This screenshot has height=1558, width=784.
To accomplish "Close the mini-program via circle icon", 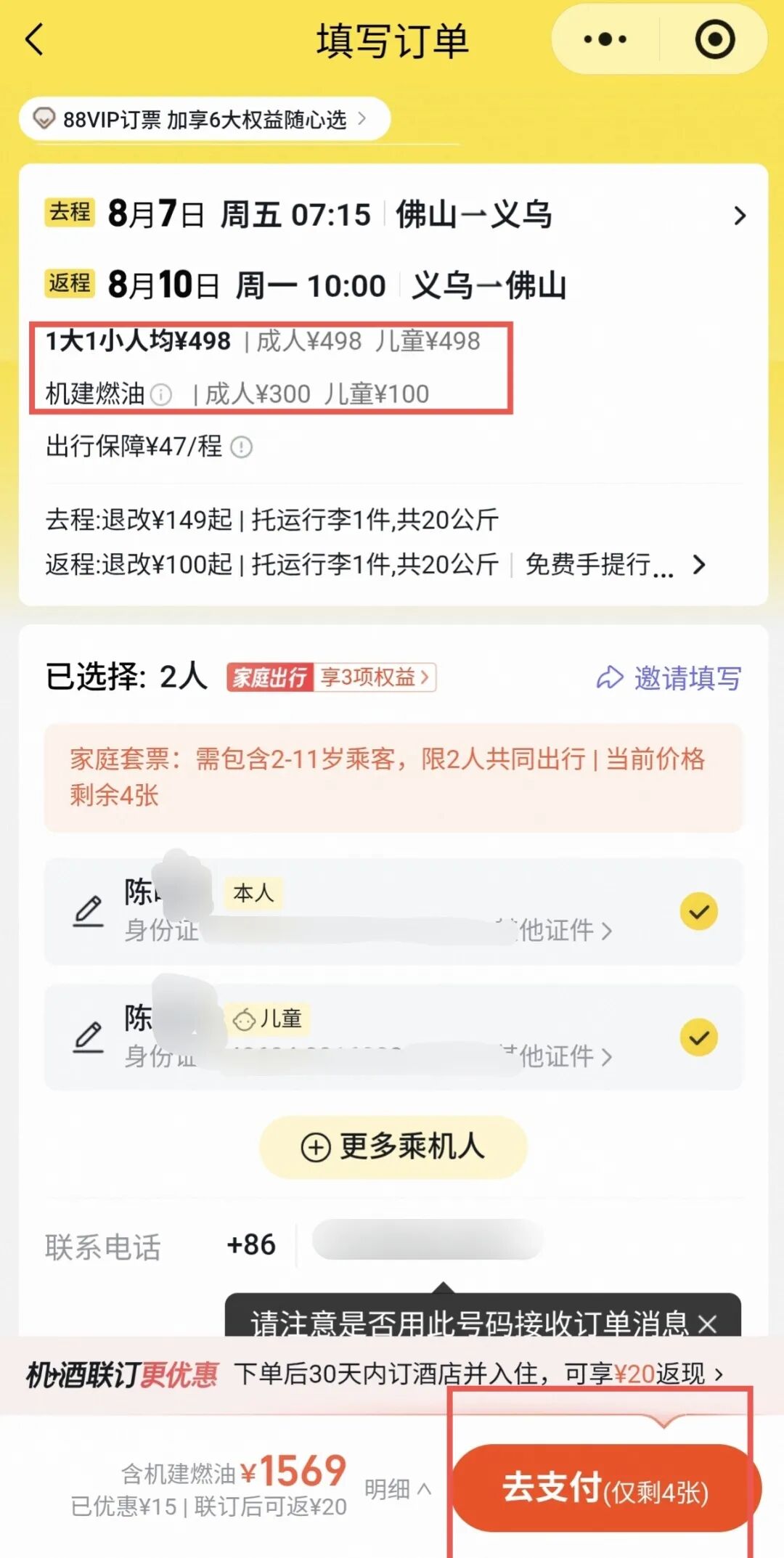I will [x=714, y=39].
